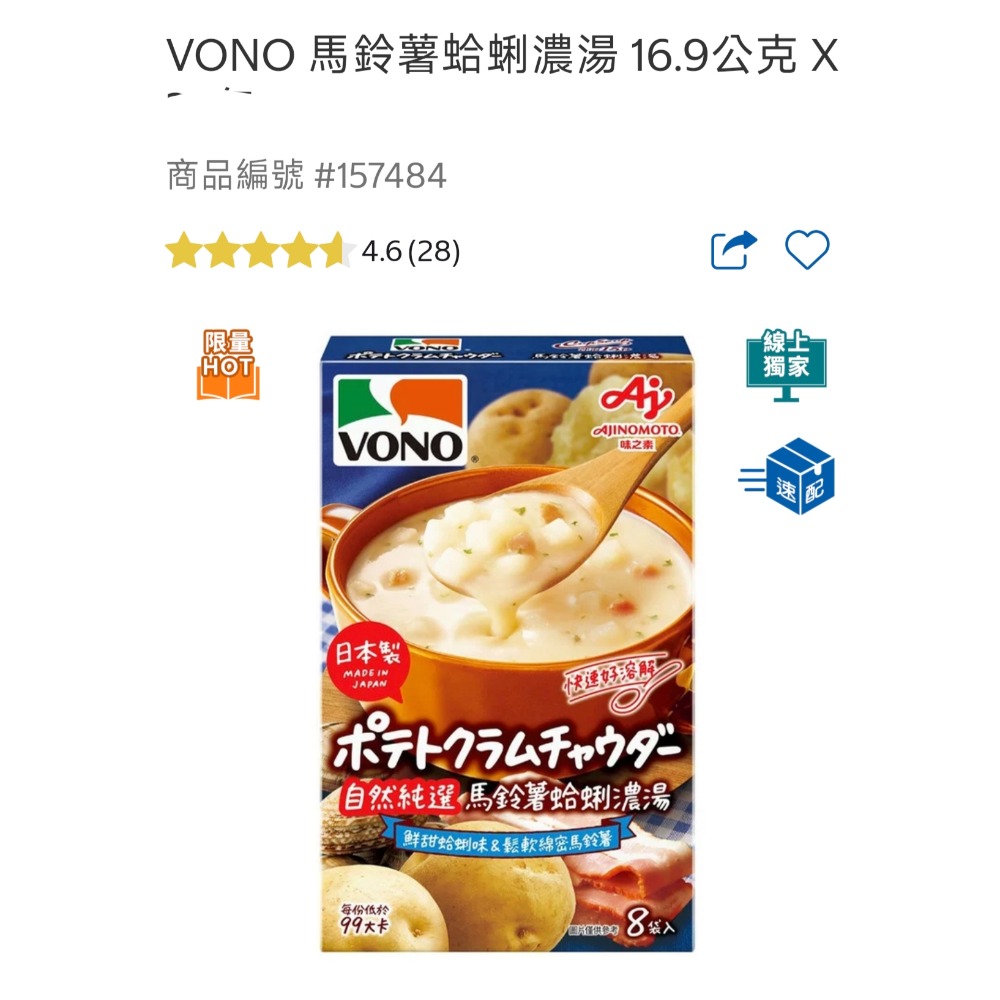This screenshot has height=1000, width=1000.
Task: Share this VONO soup product
Action: [x=733, y=250]
